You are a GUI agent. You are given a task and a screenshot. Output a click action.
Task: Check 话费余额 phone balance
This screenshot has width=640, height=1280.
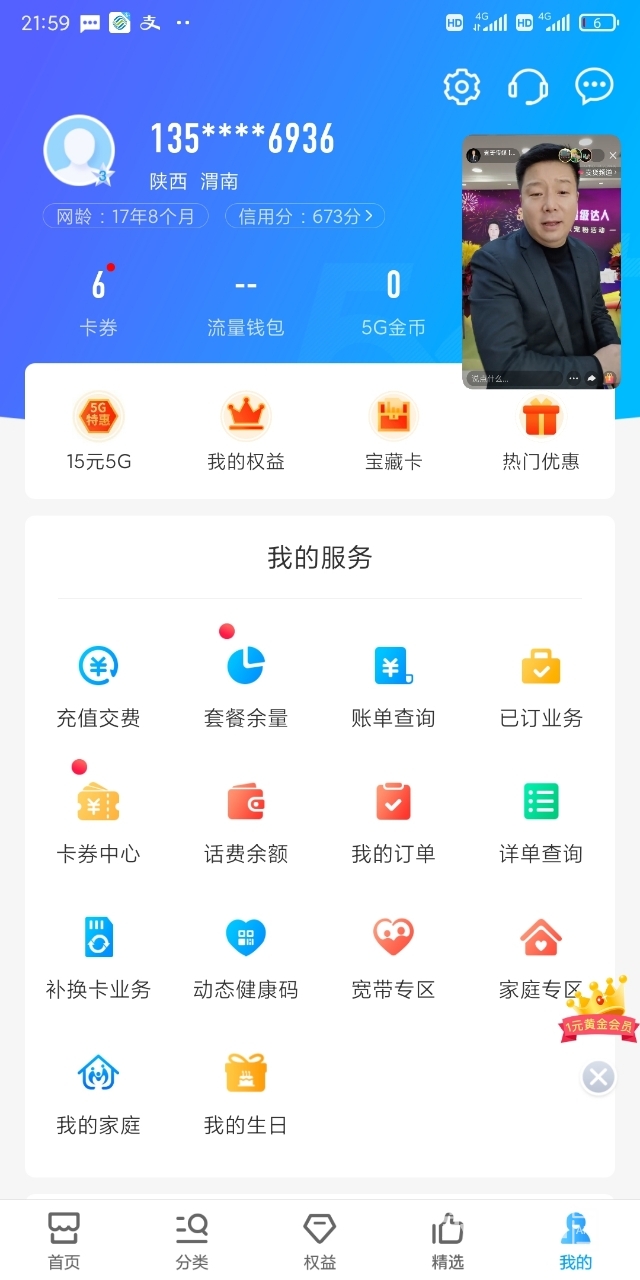tap(246, 821)
